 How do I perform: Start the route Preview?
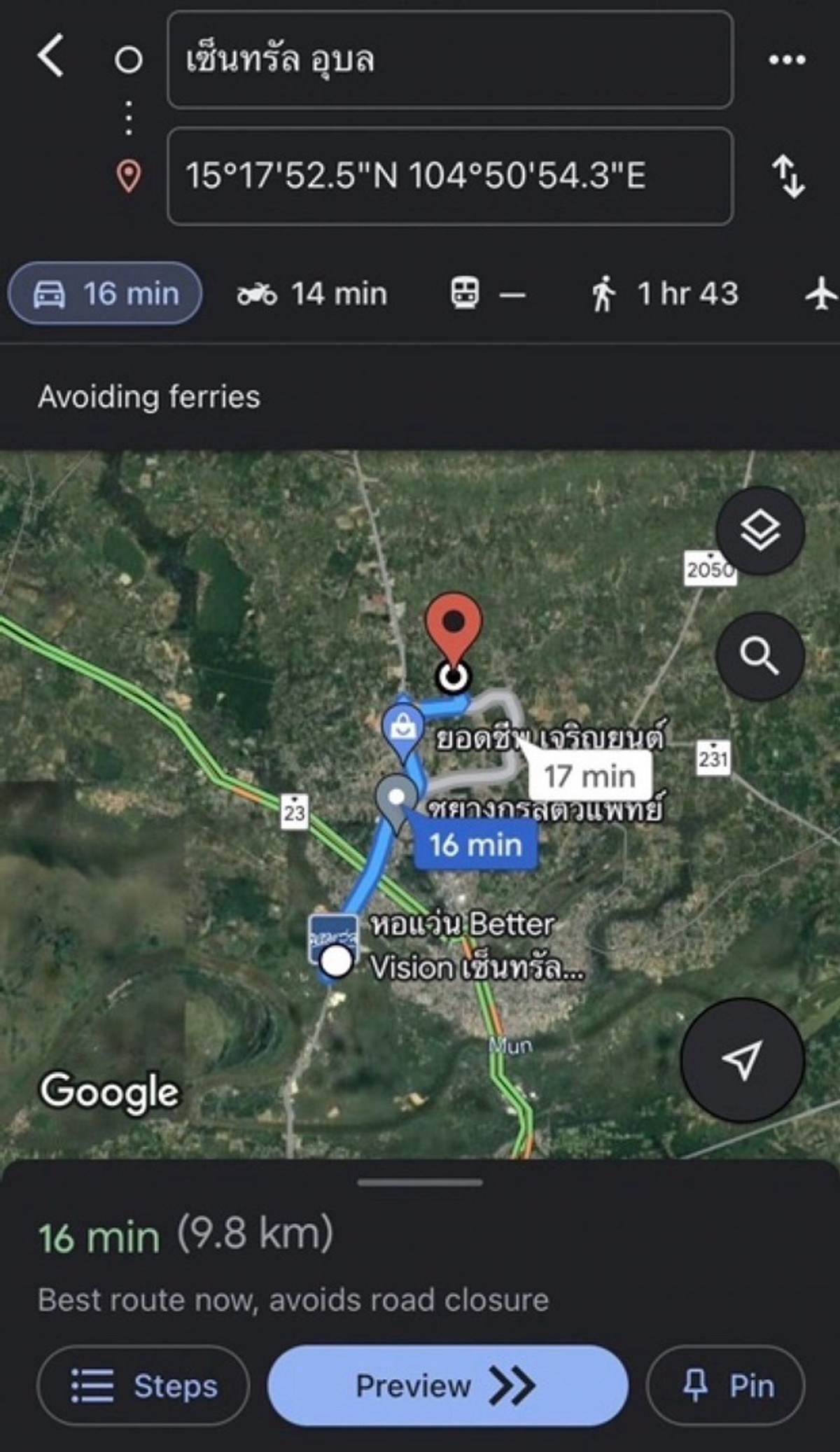click(447, 1385)
